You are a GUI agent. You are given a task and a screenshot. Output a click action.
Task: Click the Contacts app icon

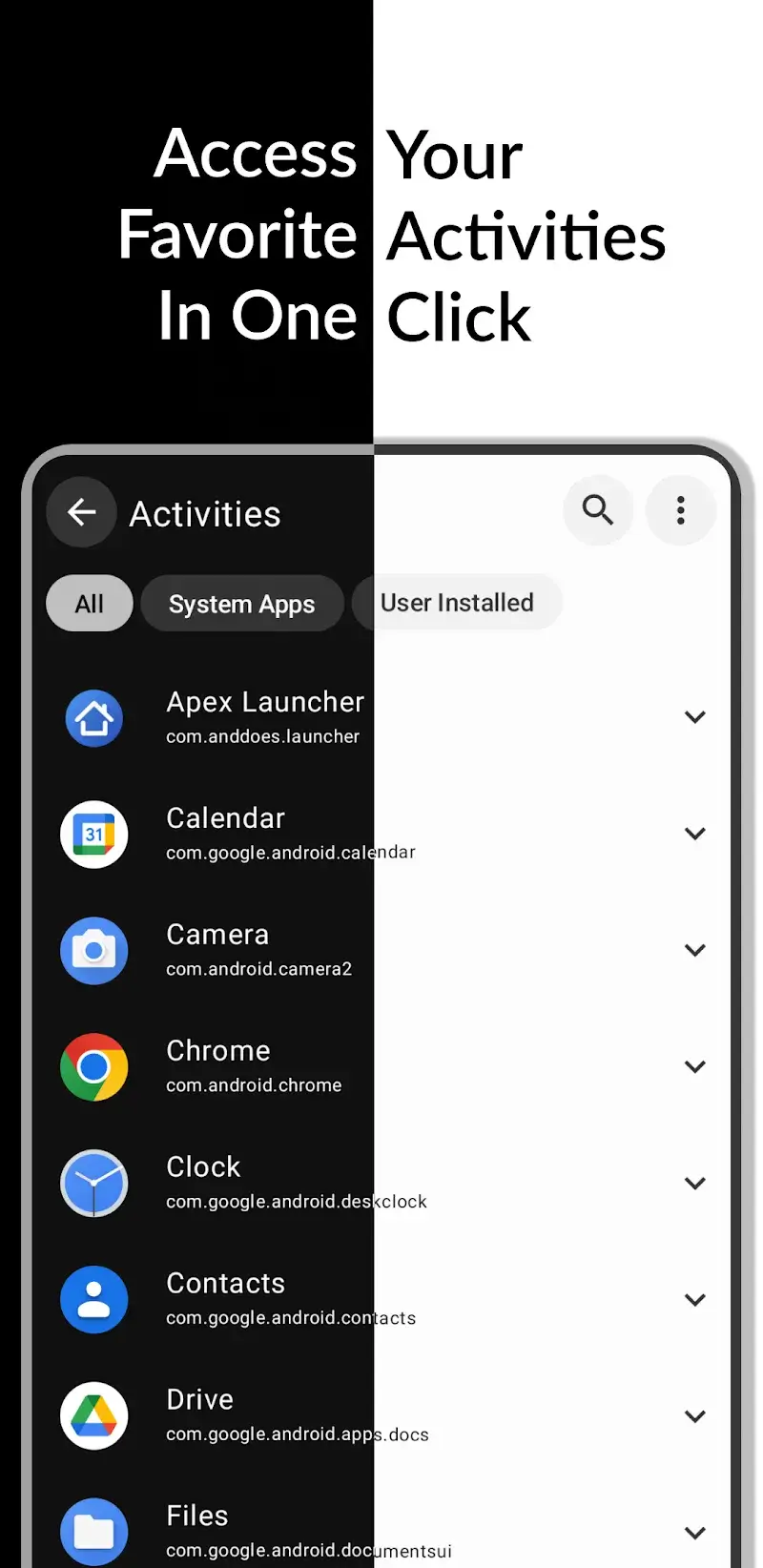tap(93, 1300)
